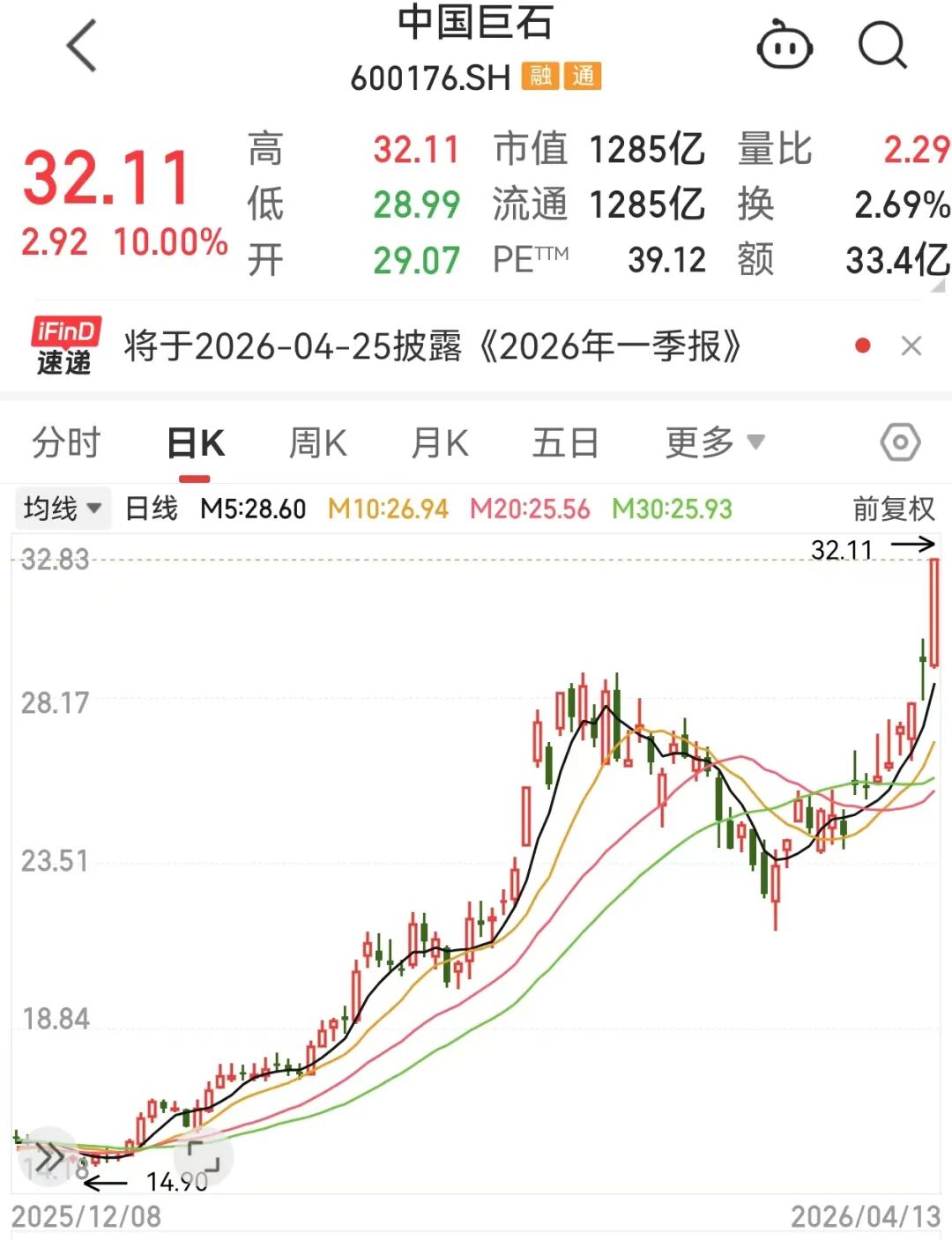Tap the double-arrow chart expand button
The width and height of the screenshot is (952, 1240).
(49, 1156)
